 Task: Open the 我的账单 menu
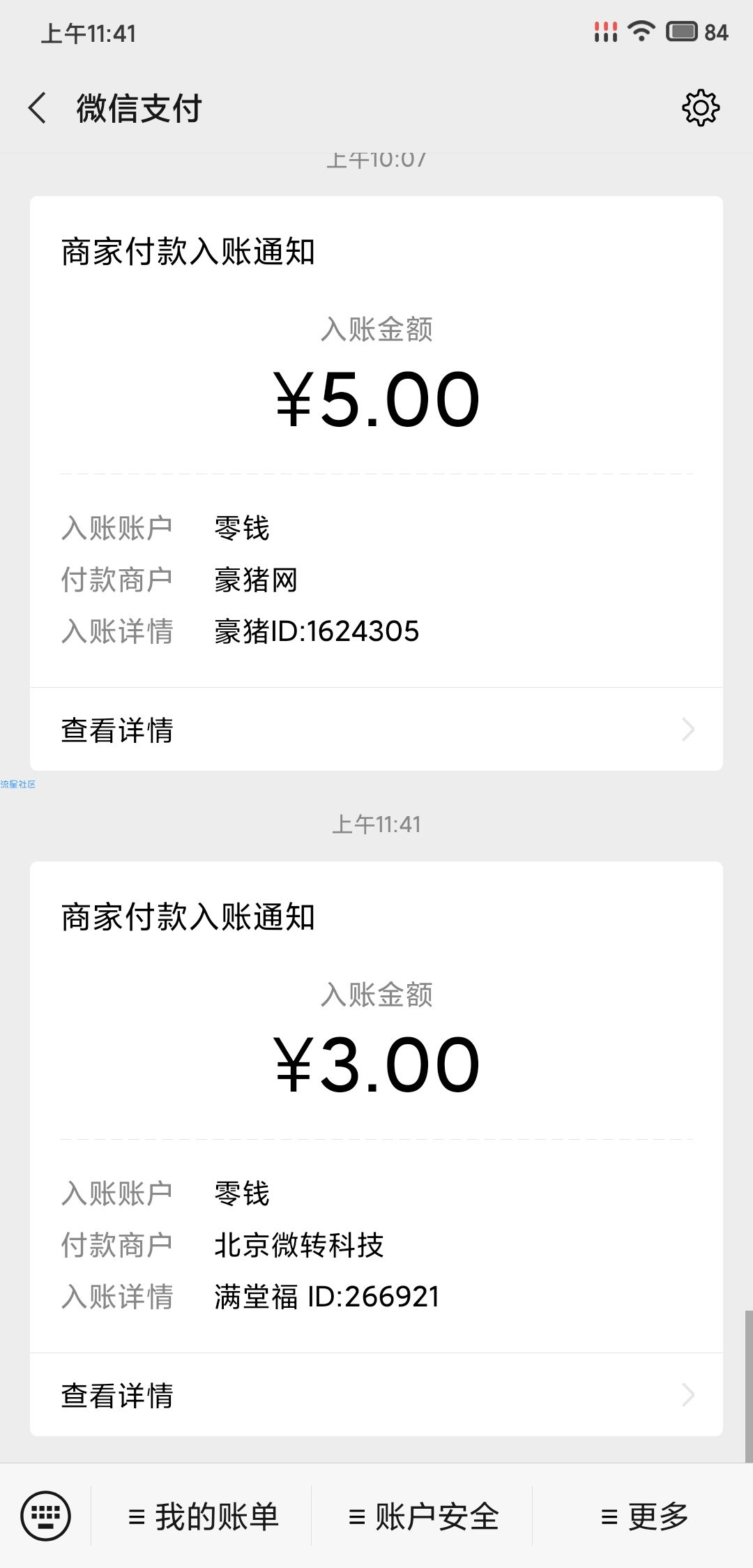point(202,1516)
